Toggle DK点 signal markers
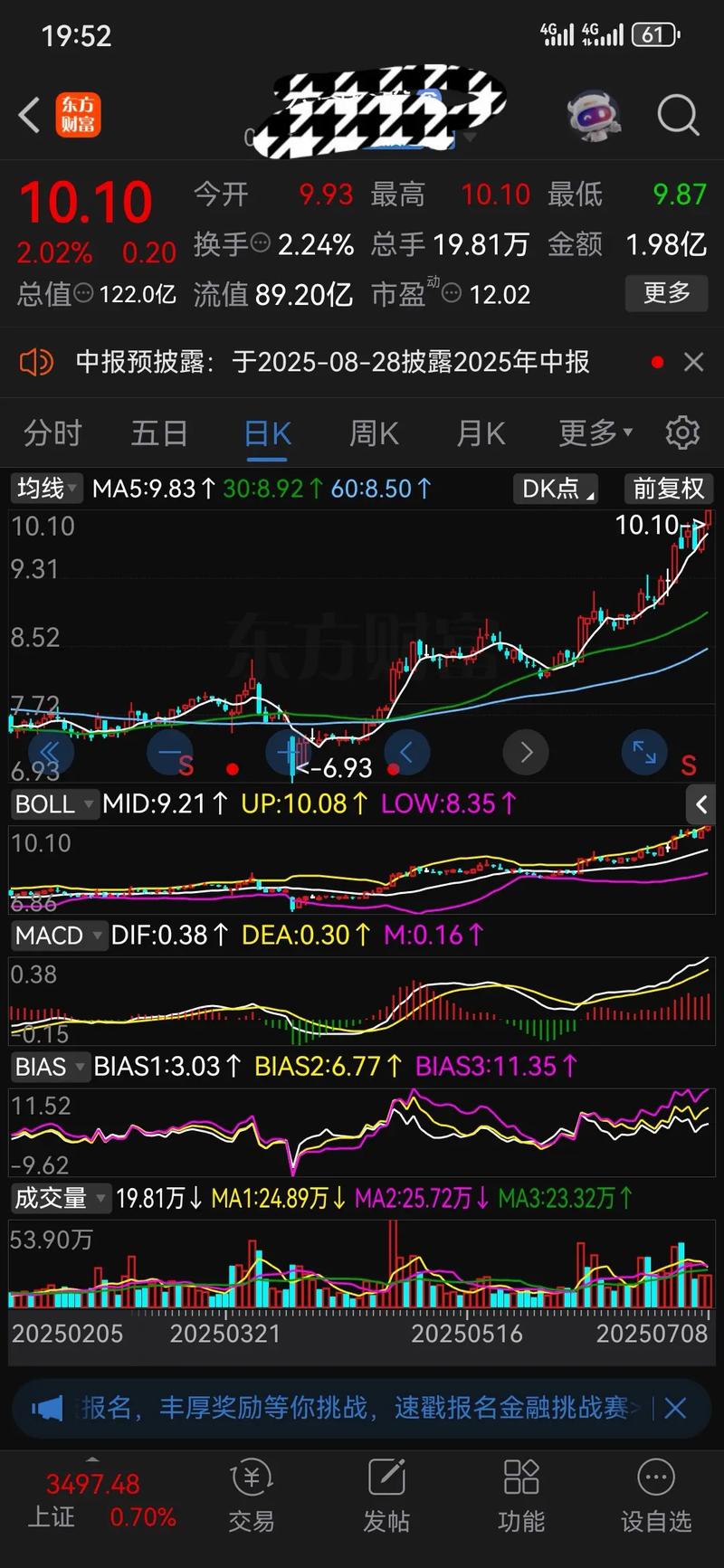Screen dimensions: 724x1568 (x=555, y=489)
